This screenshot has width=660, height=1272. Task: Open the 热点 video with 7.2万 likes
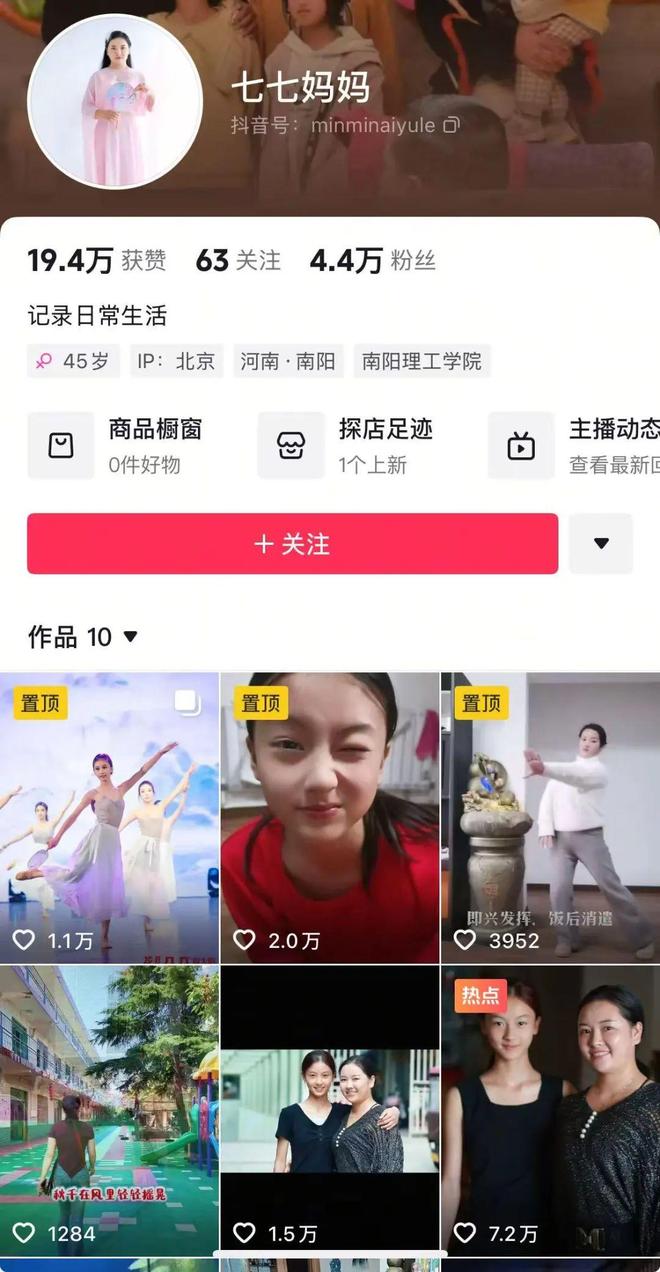click(x=550, y=1110)
